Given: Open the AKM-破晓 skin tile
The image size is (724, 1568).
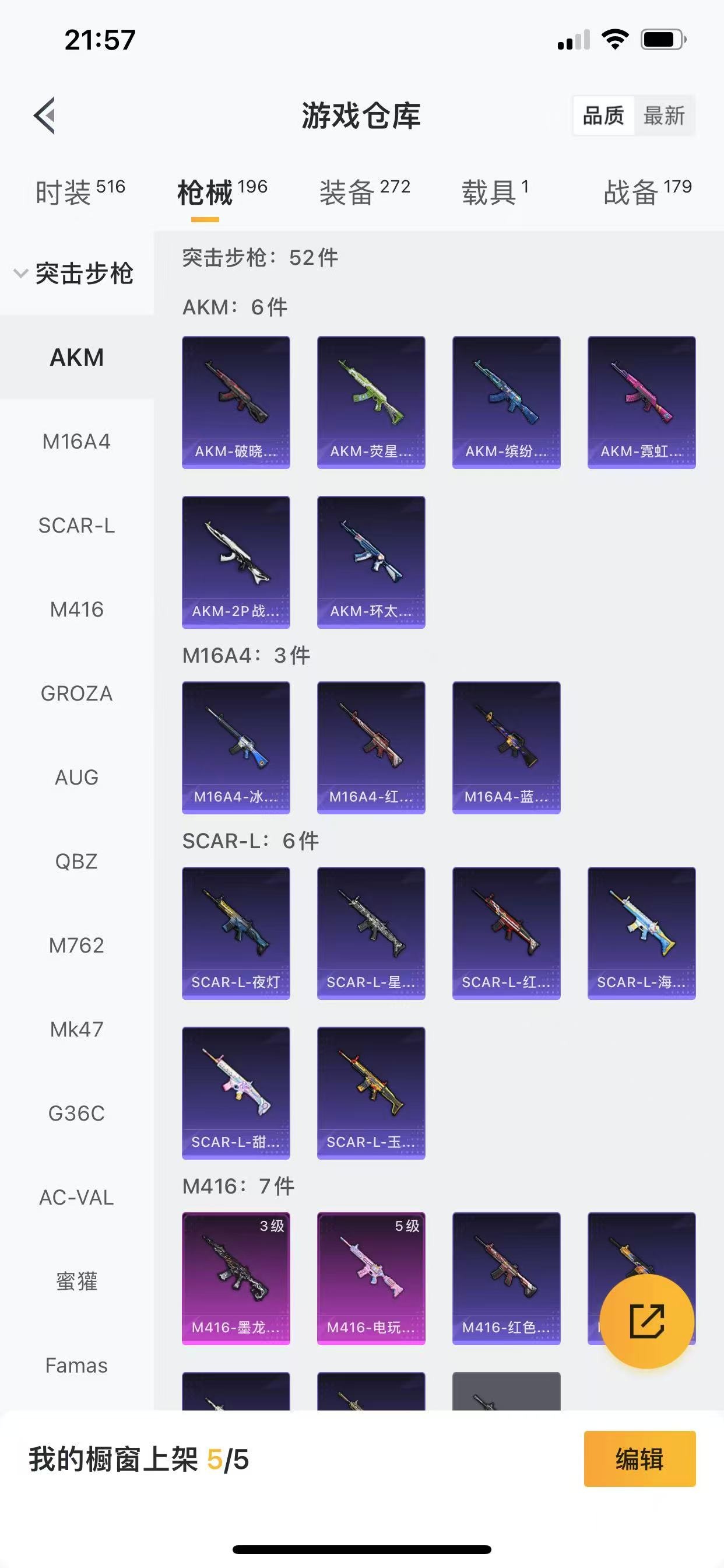Looking at the screenshot, I should 236,402.
